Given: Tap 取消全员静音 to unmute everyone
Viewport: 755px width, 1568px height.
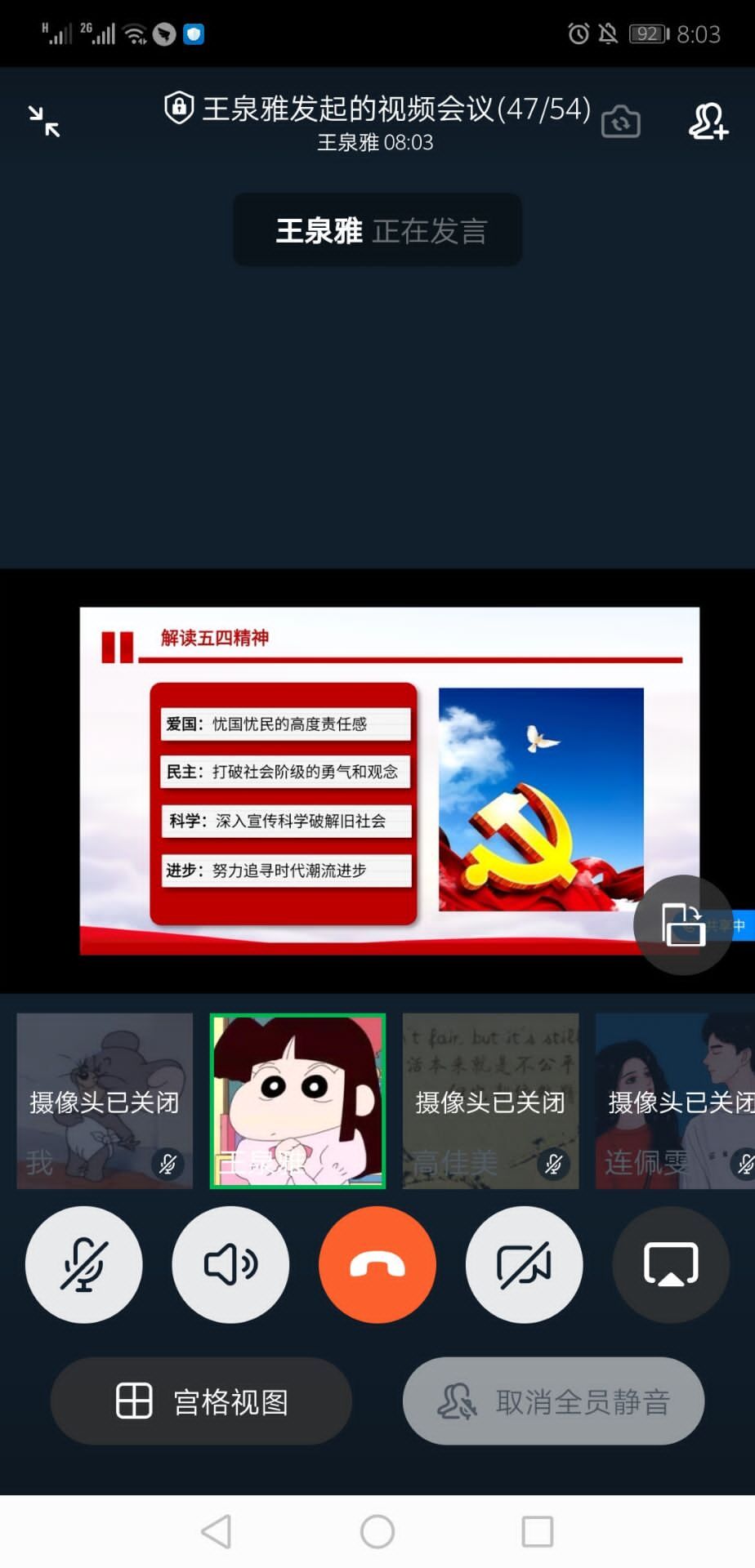Looking at the screenshot, I should (553, 1401).
